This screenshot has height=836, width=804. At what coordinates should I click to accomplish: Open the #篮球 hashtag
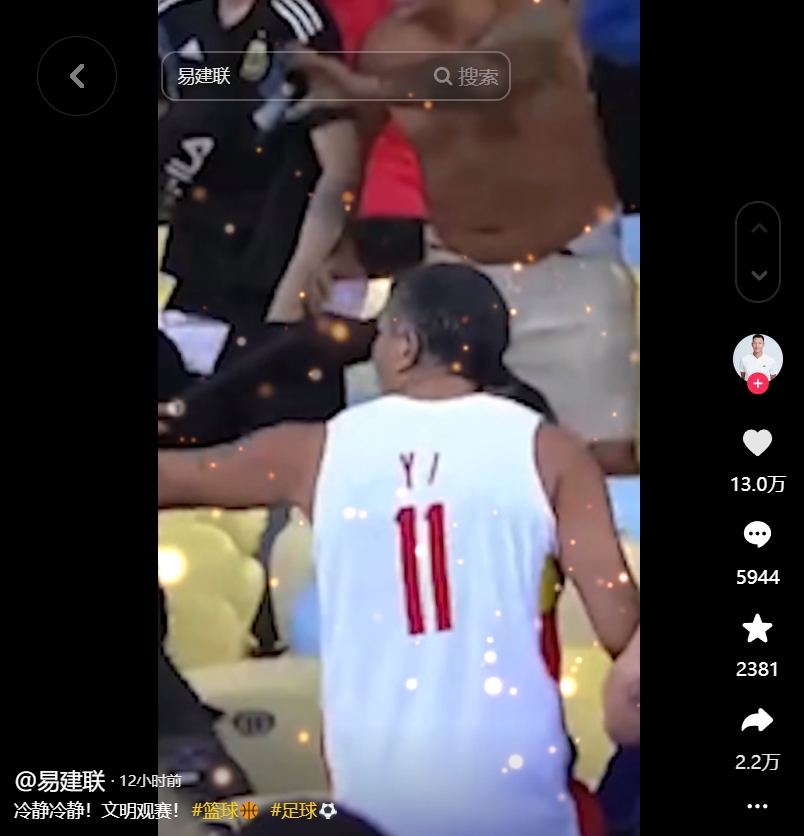pos(225,810)
